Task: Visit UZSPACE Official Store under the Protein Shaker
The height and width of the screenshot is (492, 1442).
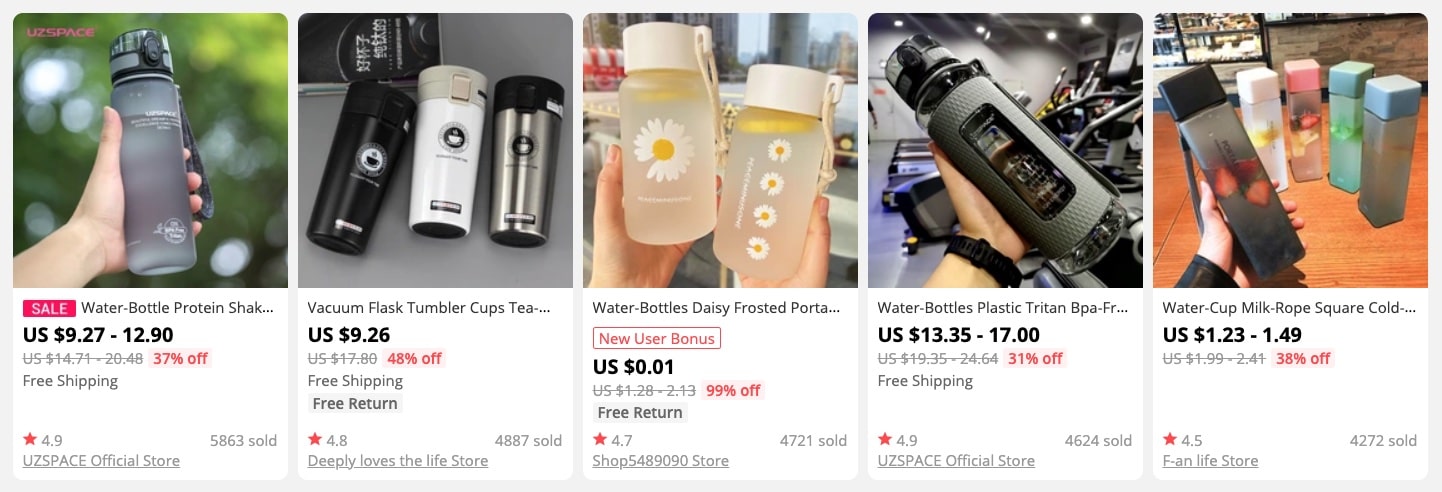Action: [101, 461]
